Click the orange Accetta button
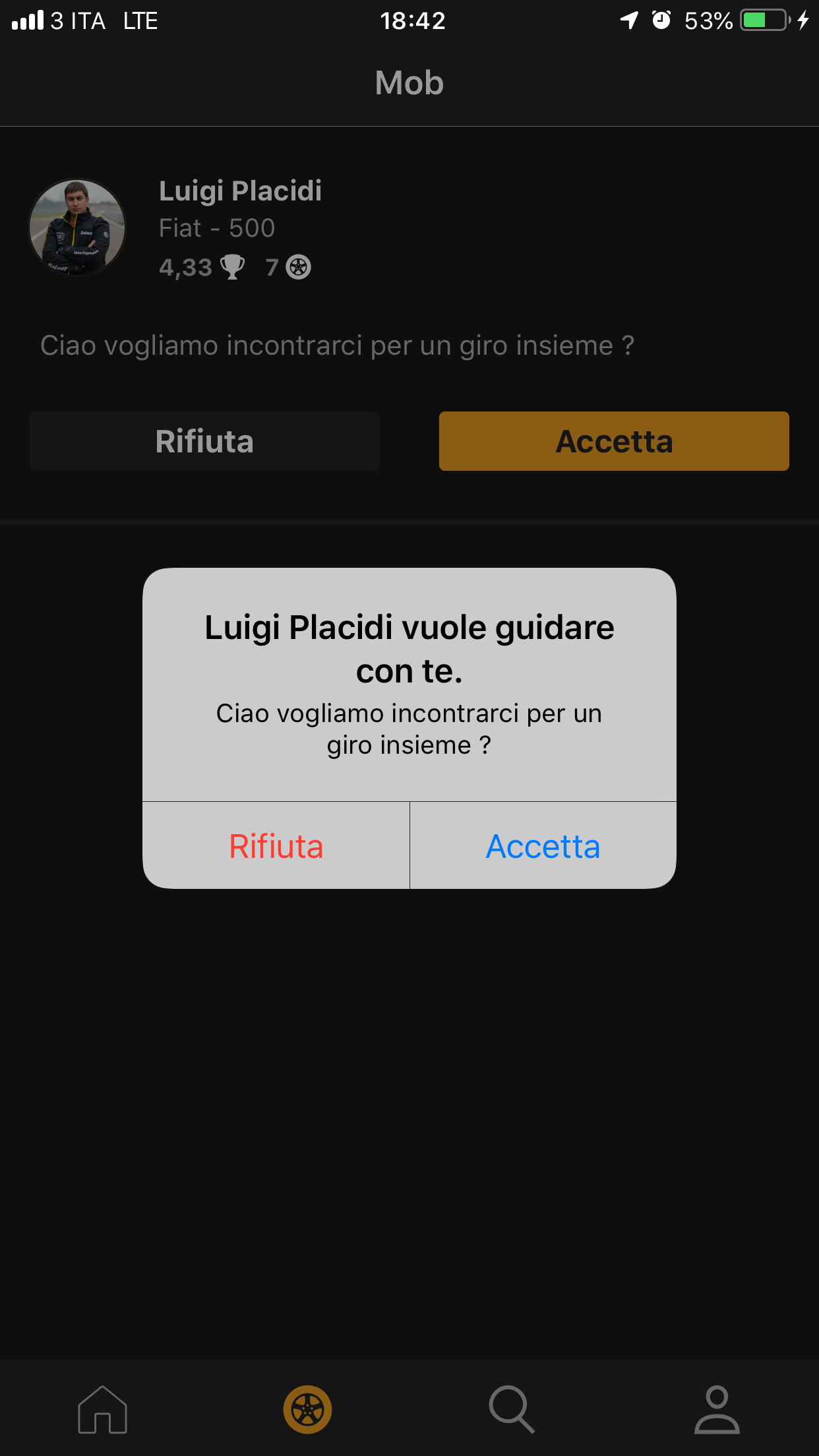This screenshot has width=819, height=1456. (614, 440)
